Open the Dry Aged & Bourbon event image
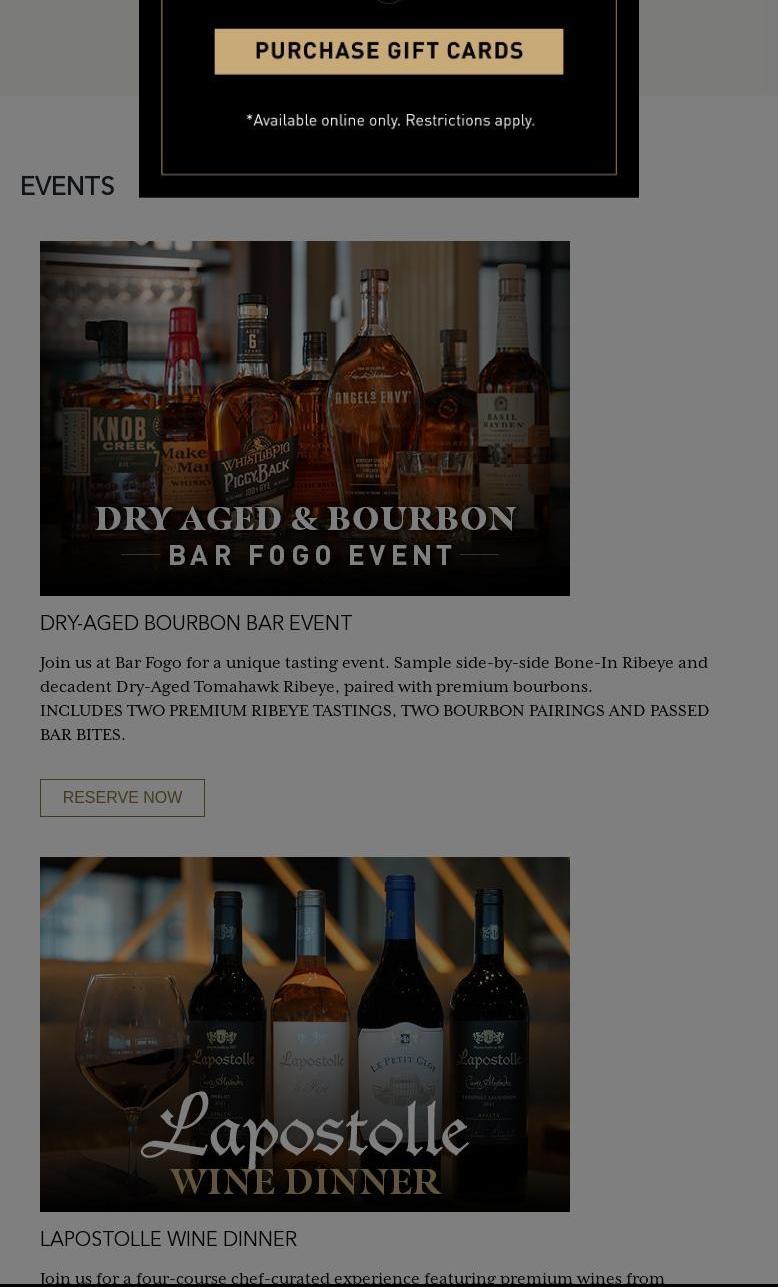The height and width of the screenshot is (1287, 778). (x=305, y=418)
